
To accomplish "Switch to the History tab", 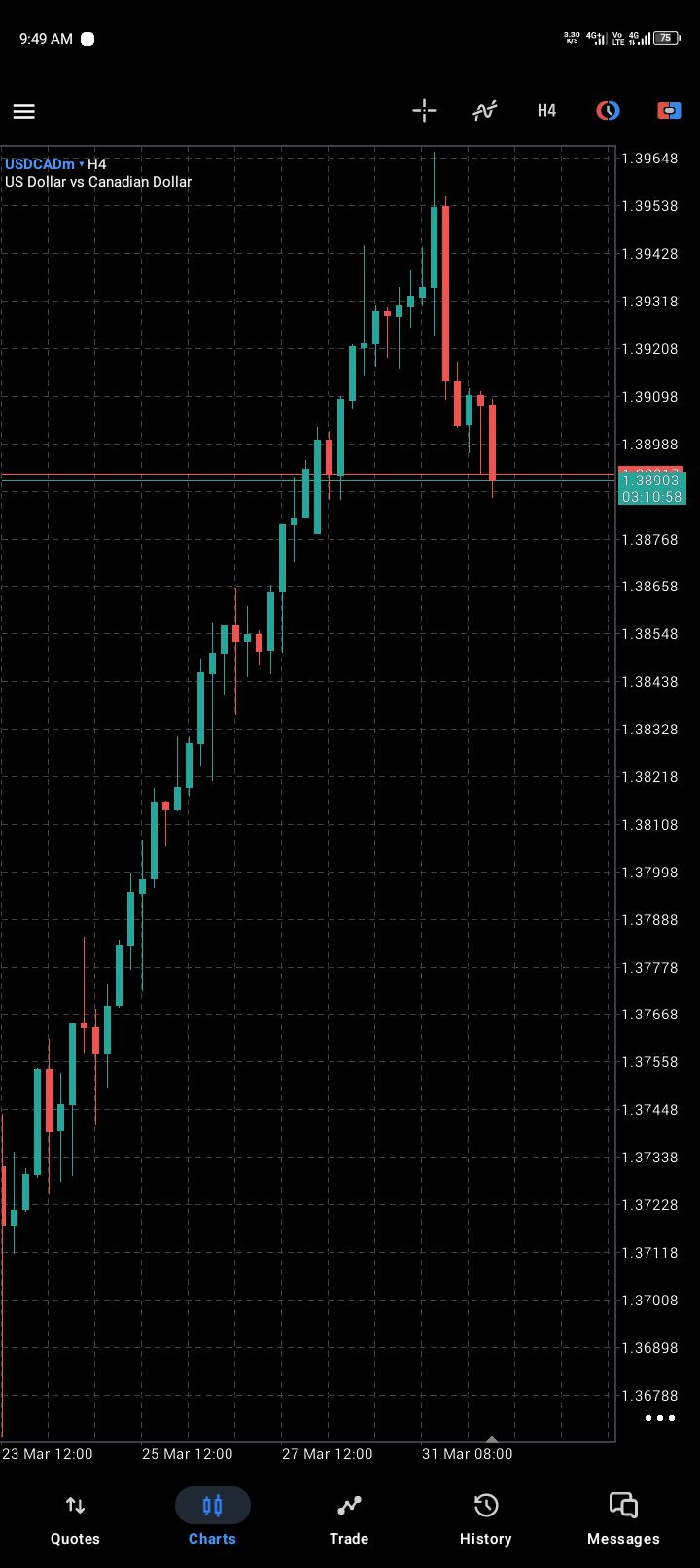I will coord(485,1517).
